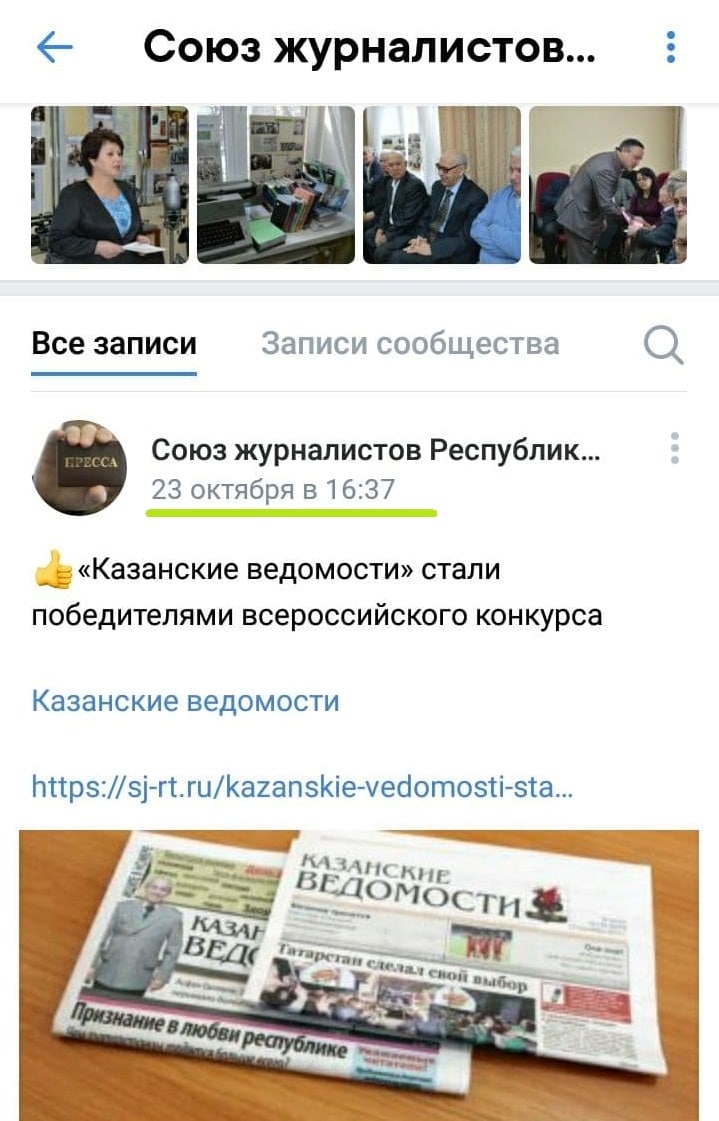This screenshot has width=719, height=1121.
Task: Open the community overflow menu in header
Action: tap(670, 47)
